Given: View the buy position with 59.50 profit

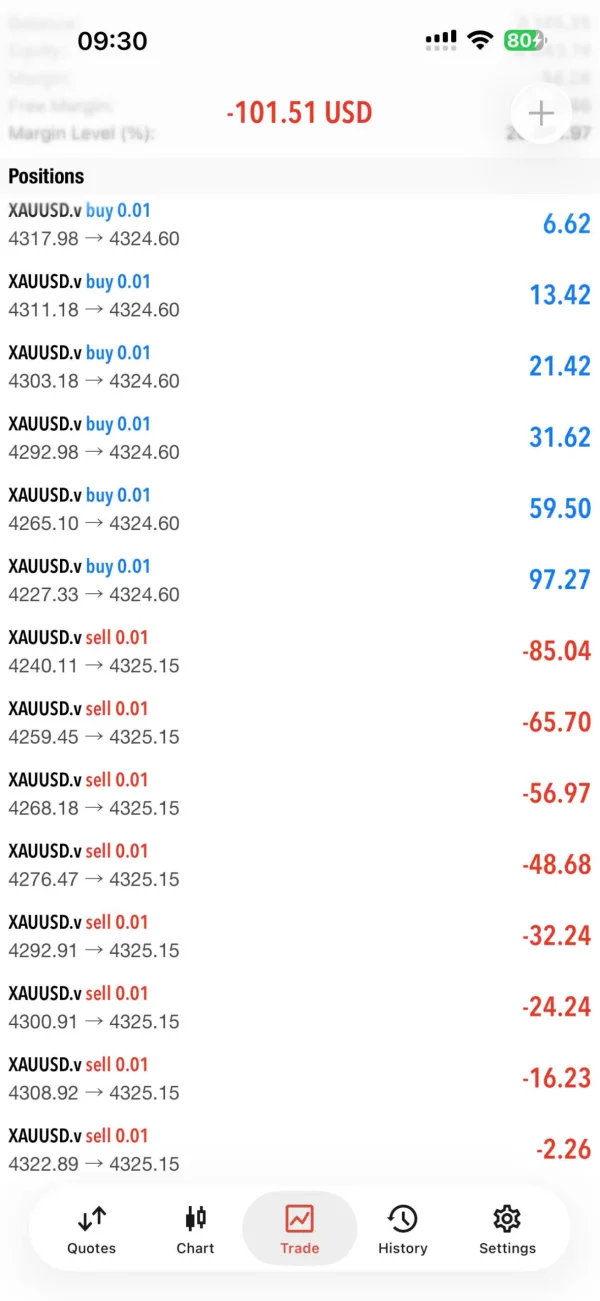Looking at the screenshot, I should (x=300, y=509).
